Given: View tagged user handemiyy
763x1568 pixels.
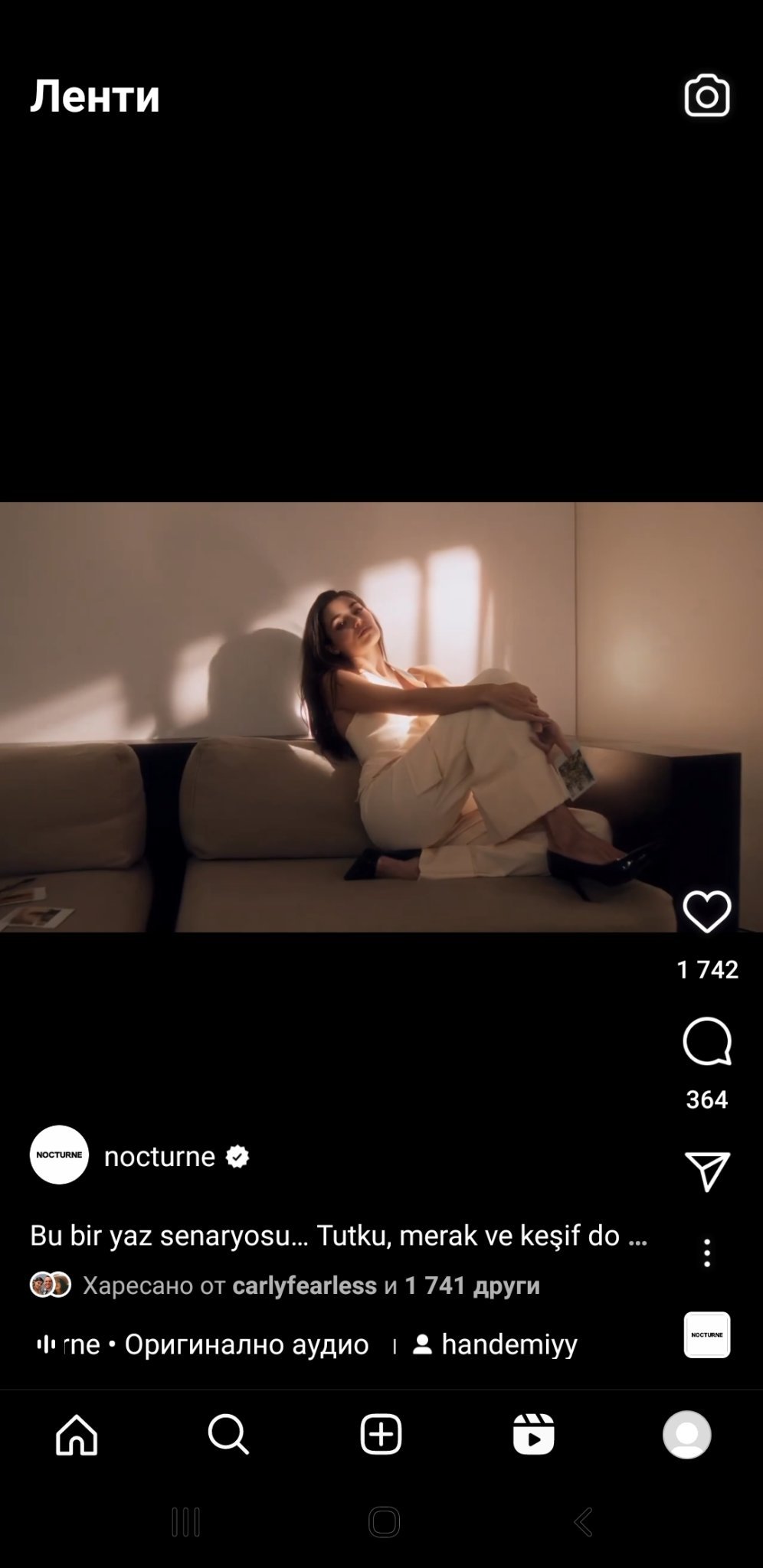Looking at the screenshot, I should 495,1344.
